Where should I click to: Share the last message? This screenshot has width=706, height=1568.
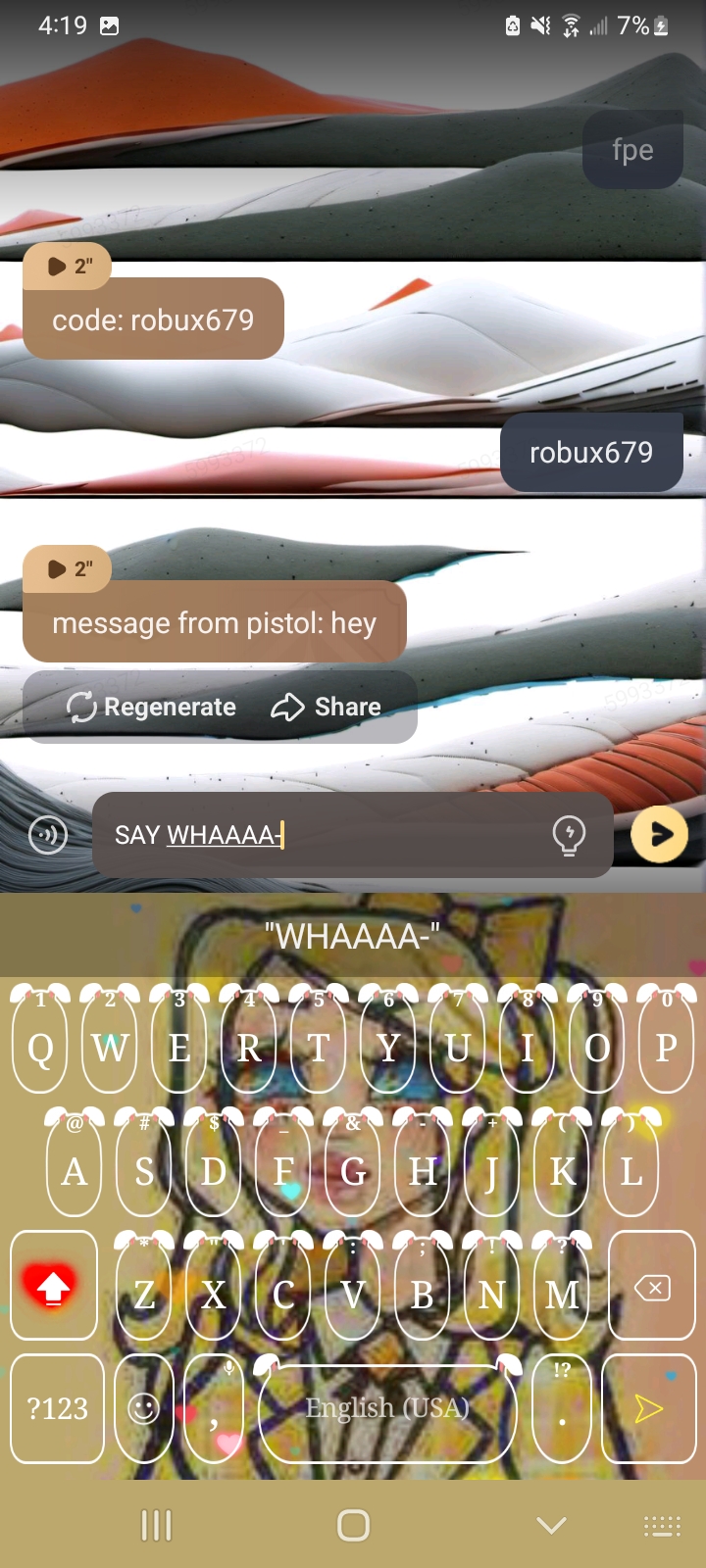click(327, 707)
